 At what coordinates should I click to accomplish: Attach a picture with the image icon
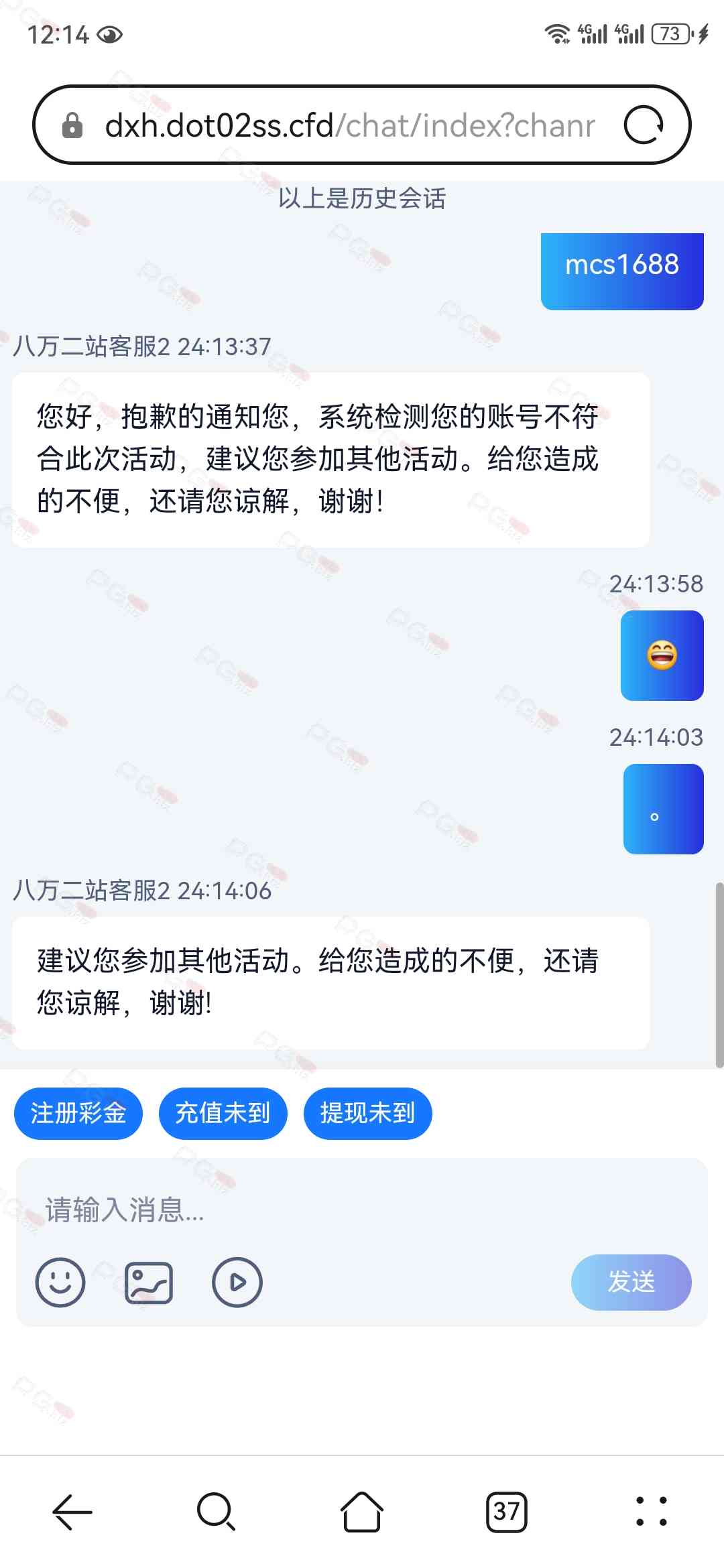149,1282
